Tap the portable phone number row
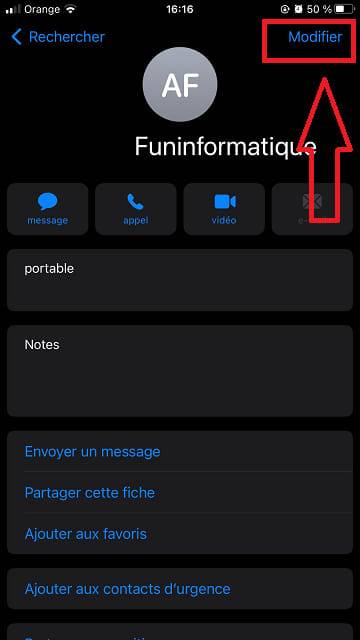Screen dimensions: 360x640 click(x=180, y=280)
